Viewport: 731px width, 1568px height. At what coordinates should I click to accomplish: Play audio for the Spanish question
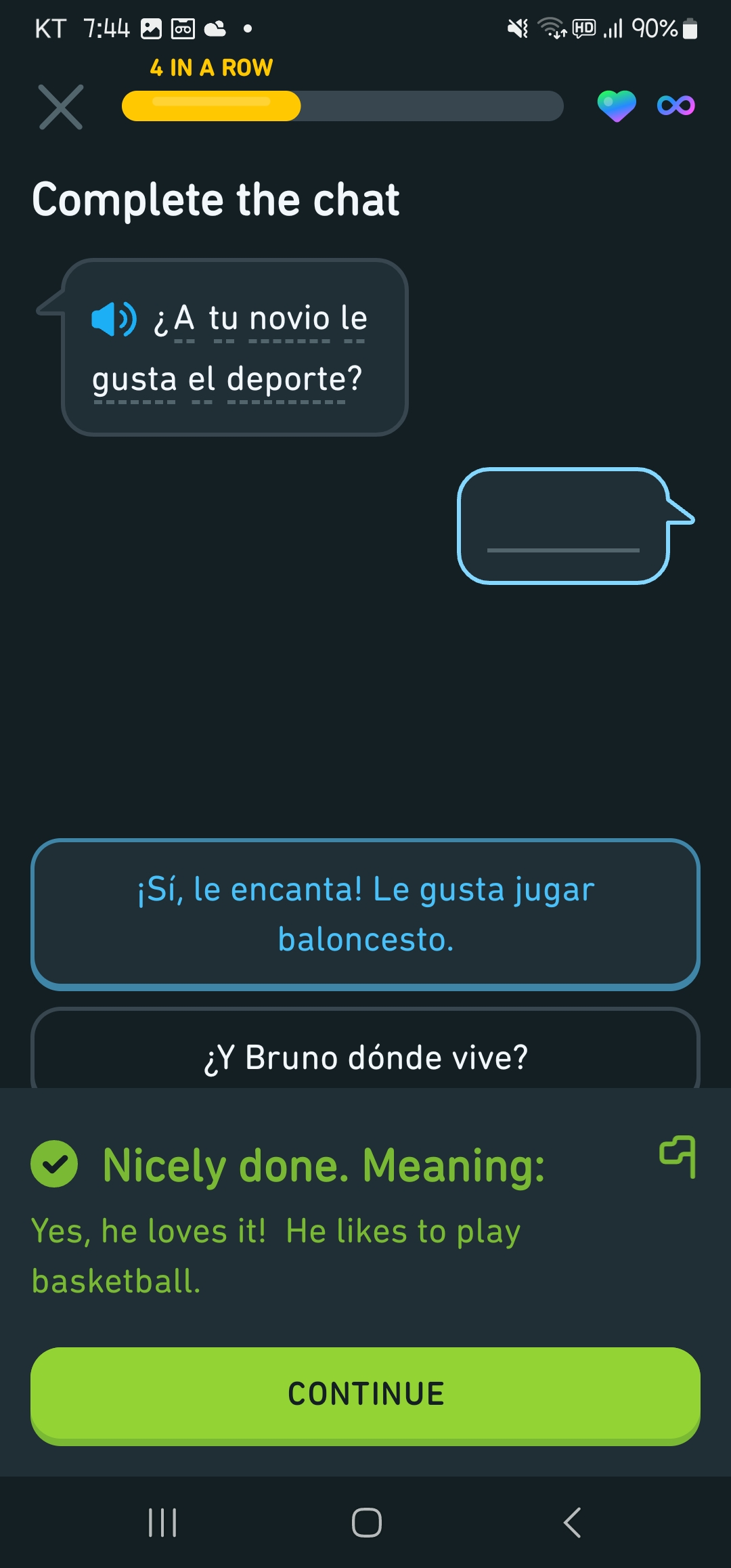(114, 319)
